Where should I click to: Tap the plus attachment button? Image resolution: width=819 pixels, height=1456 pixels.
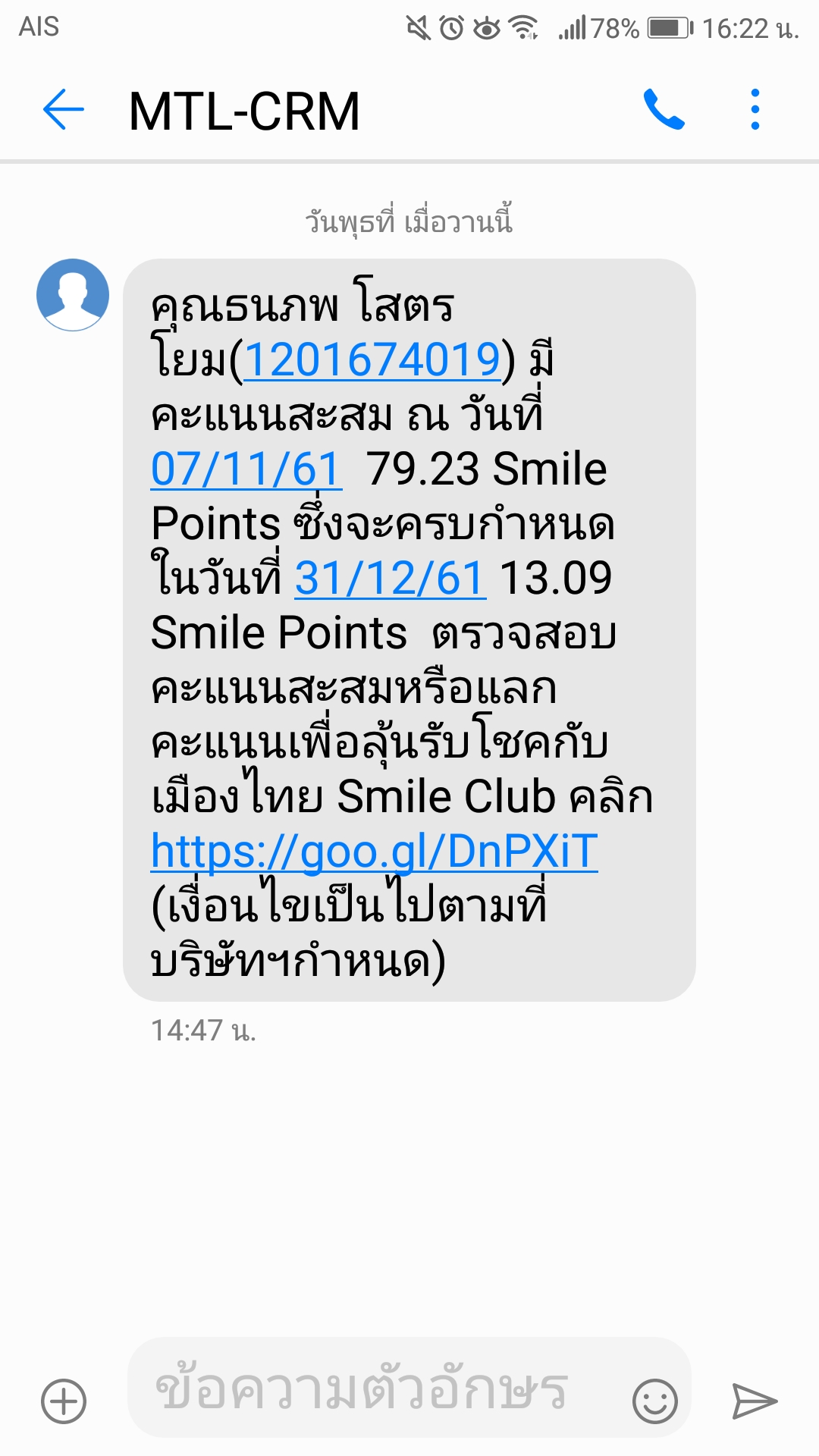click(x=64, y=1401)
